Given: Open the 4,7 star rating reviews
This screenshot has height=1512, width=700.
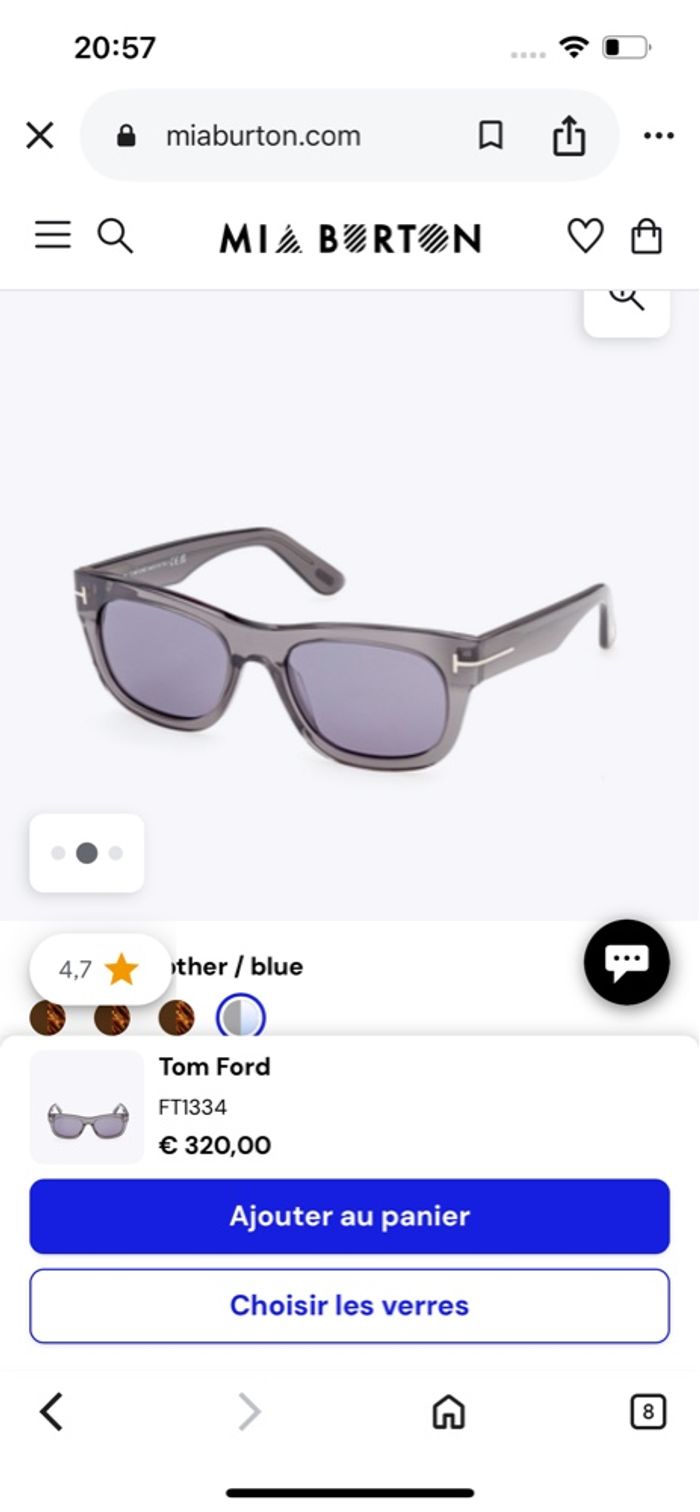Looking at the screenshot, I should (100, 969).
